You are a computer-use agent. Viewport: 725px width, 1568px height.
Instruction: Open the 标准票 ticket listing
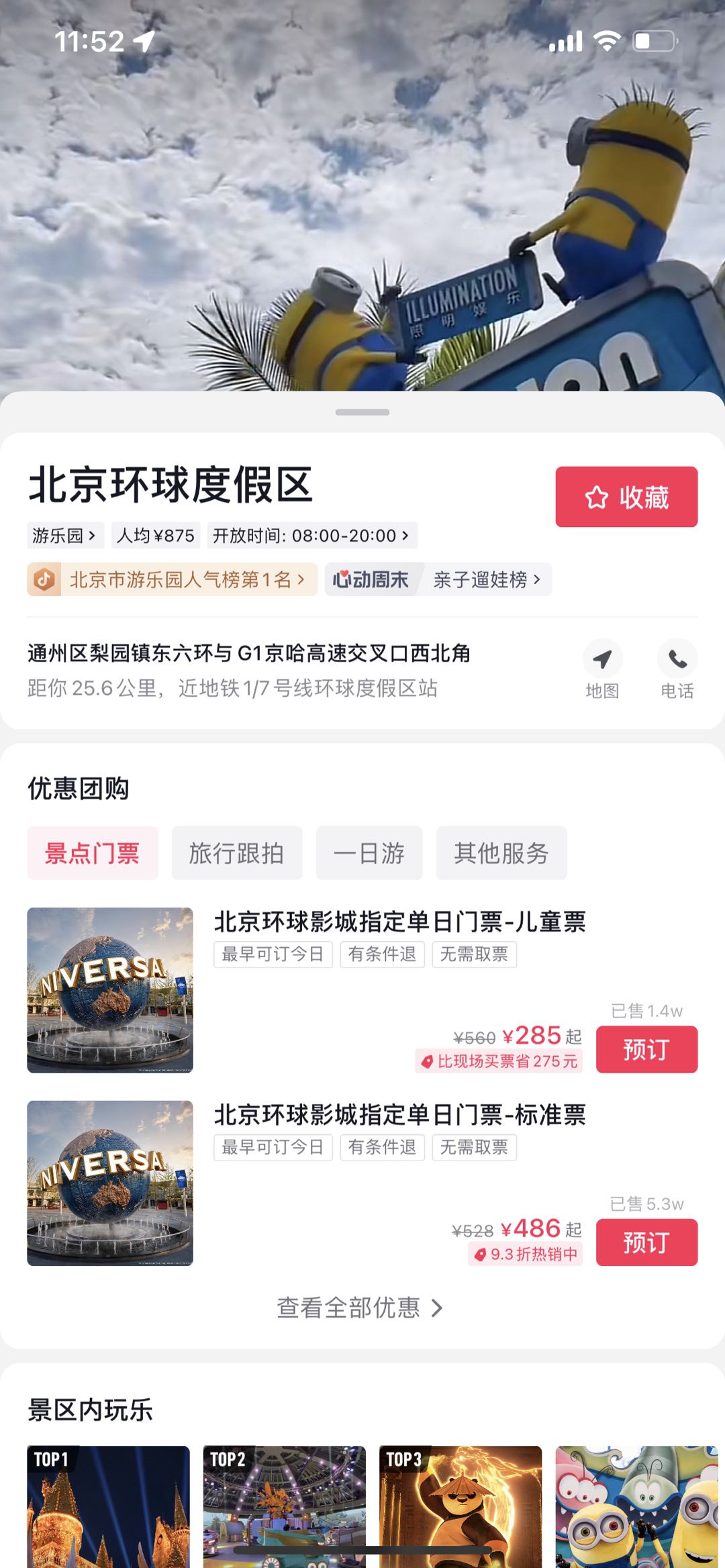(399, 1115)
